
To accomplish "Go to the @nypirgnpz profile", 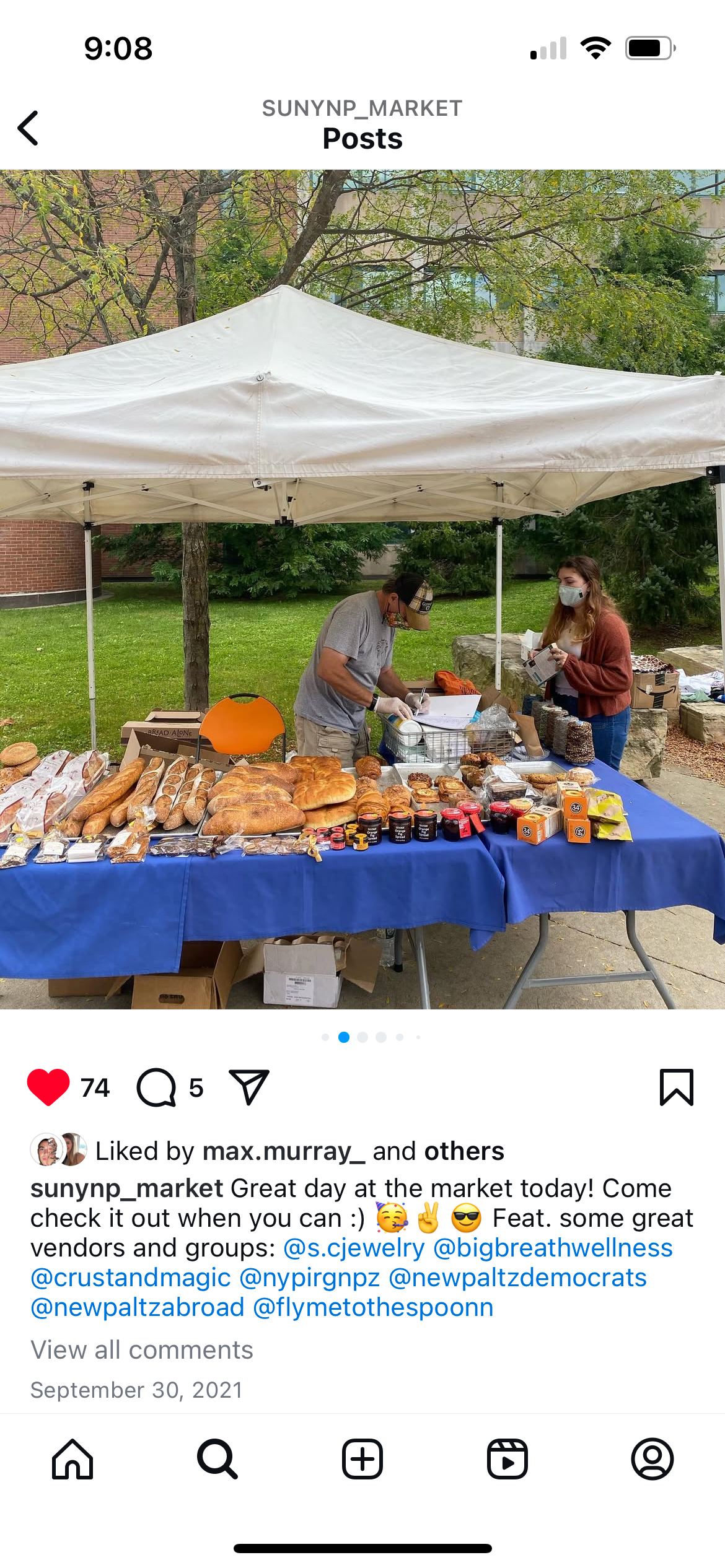I will (x=309, y=1278).
